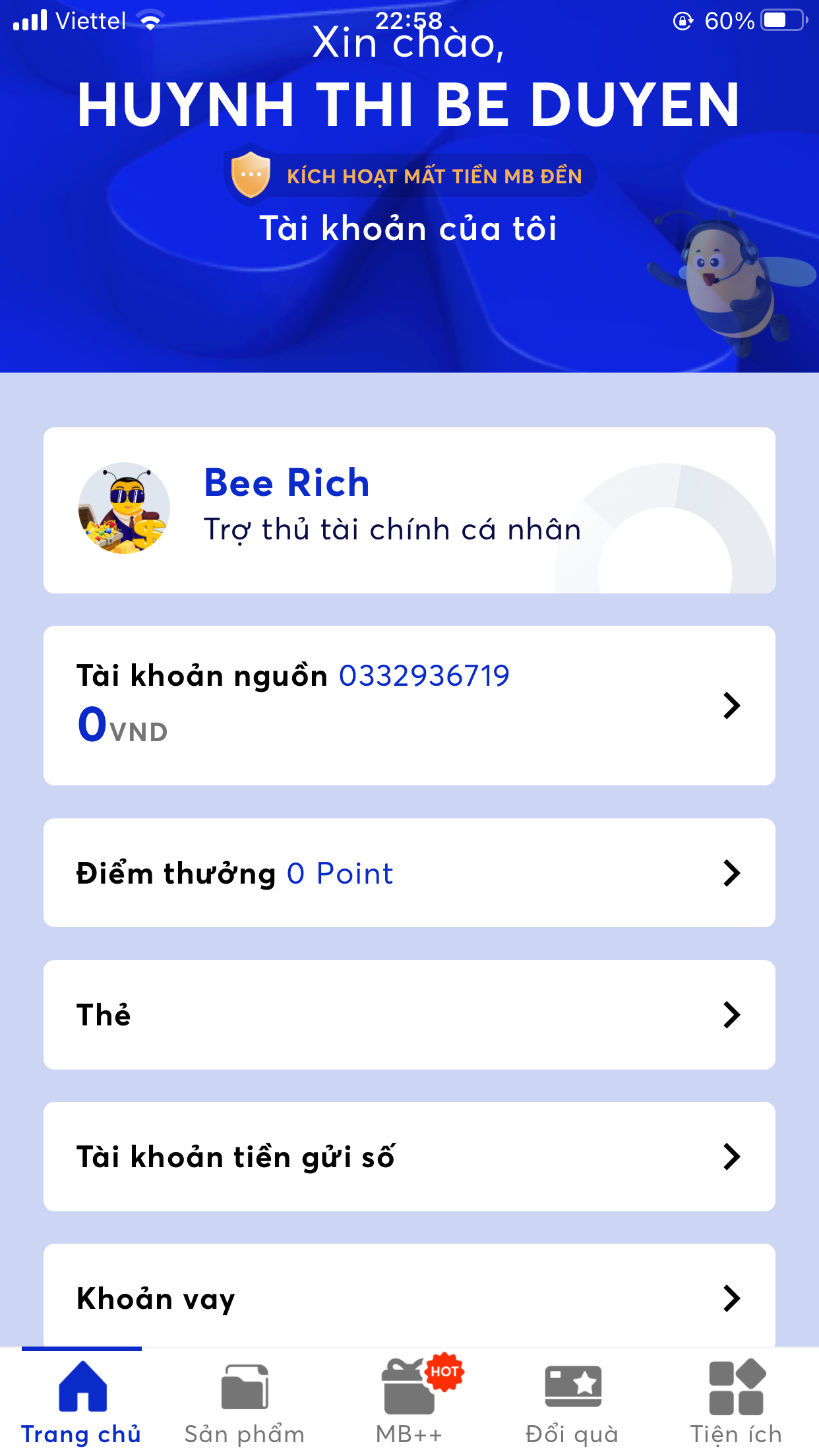Open the Khoản vay section
819x1456 pixels.
409,1296
